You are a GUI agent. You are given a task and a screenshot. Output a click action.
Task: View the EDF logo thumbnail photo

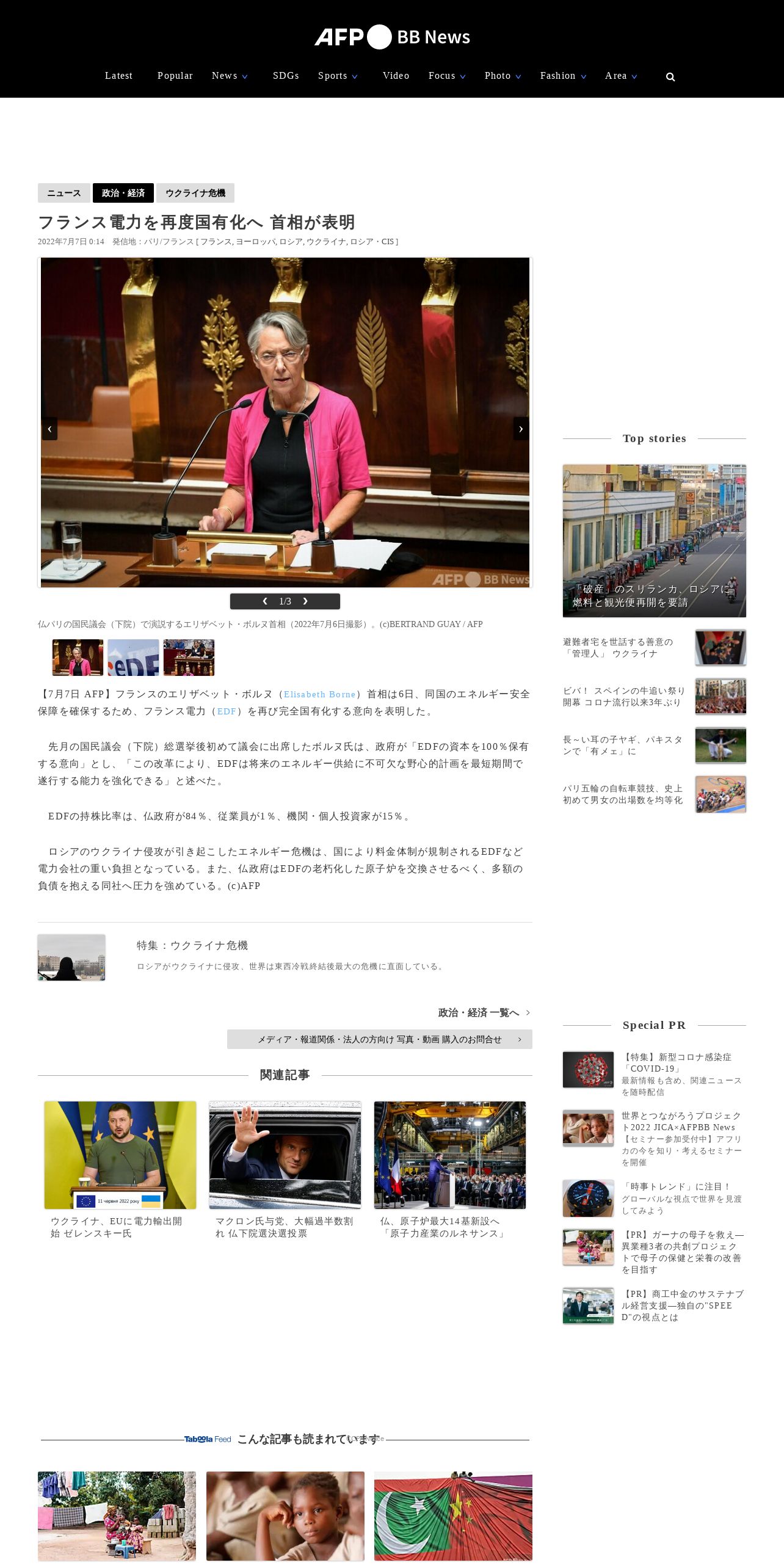pos(133,658)
